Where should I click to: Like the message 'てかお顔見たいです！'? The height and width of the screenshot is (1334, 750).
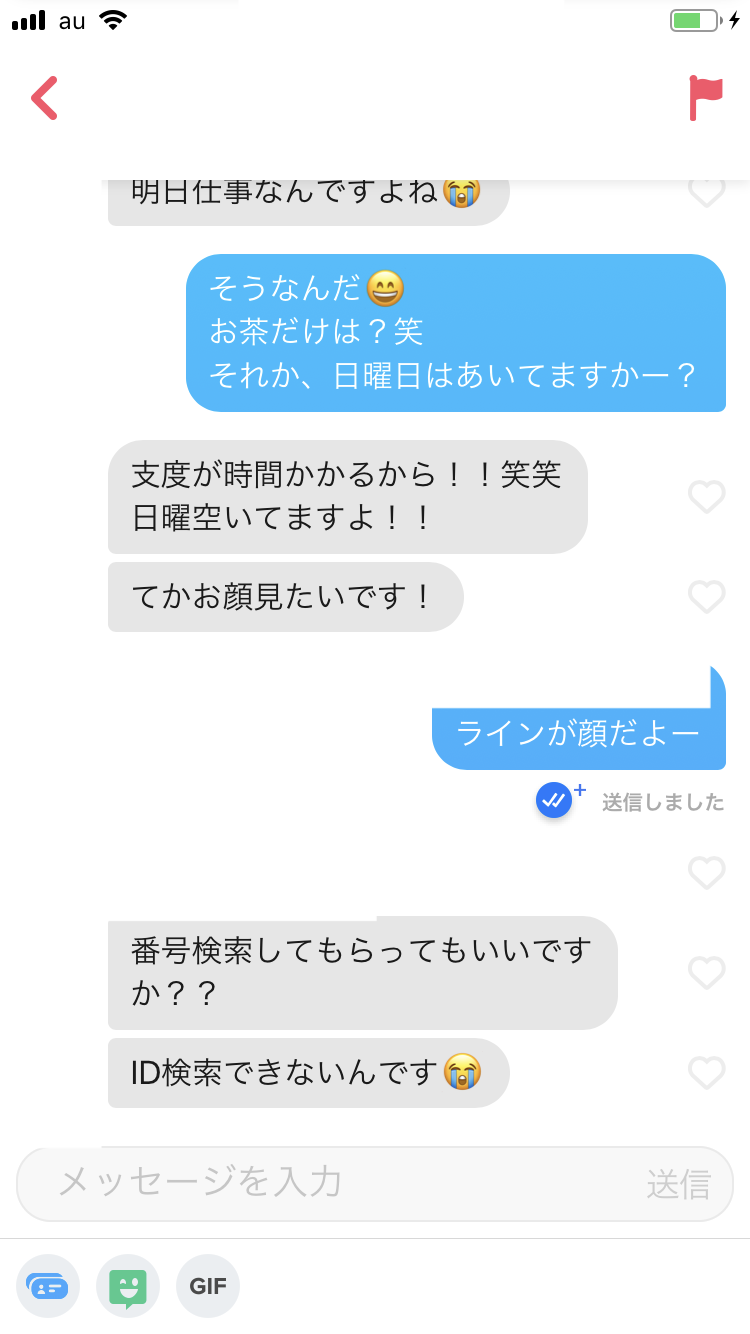click(706, 597)
